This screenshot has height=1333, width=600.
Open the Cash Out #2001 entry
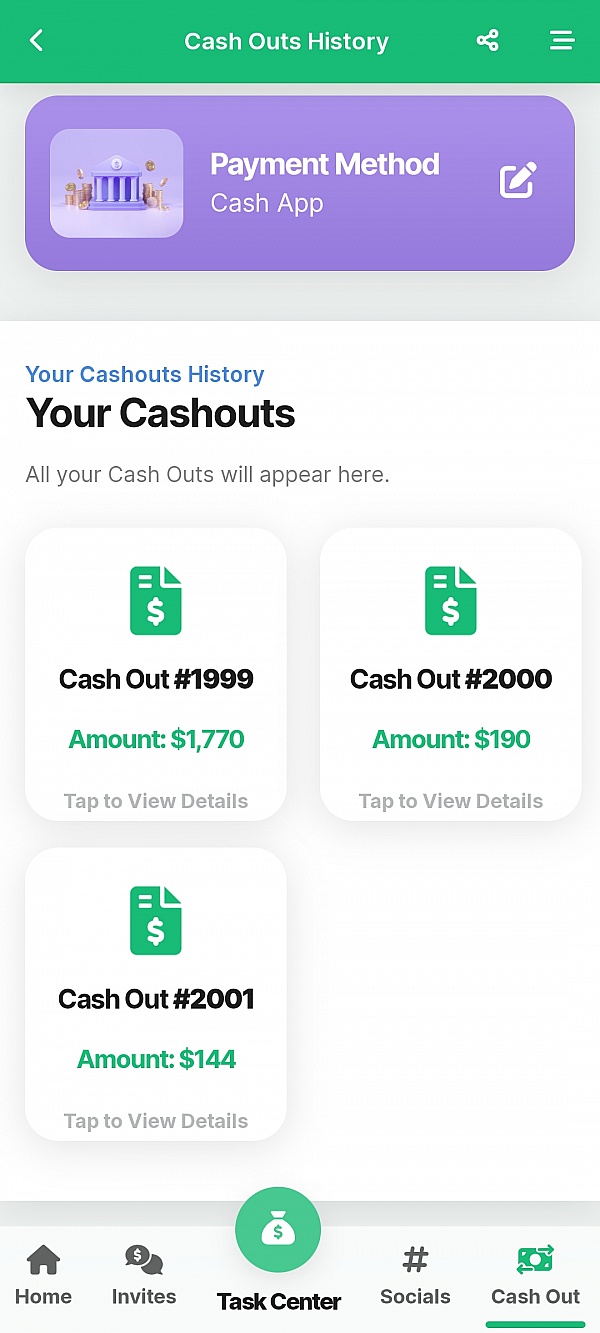pos(156,993)
